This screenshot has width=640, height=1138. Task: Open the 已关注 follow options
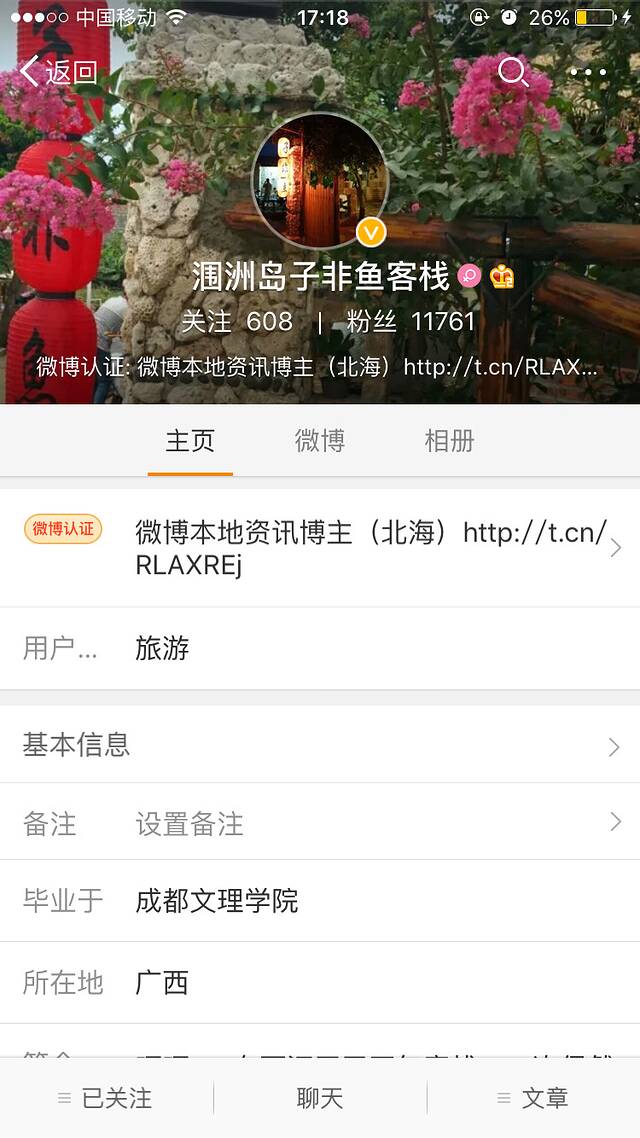click(x=106, y=1098)
